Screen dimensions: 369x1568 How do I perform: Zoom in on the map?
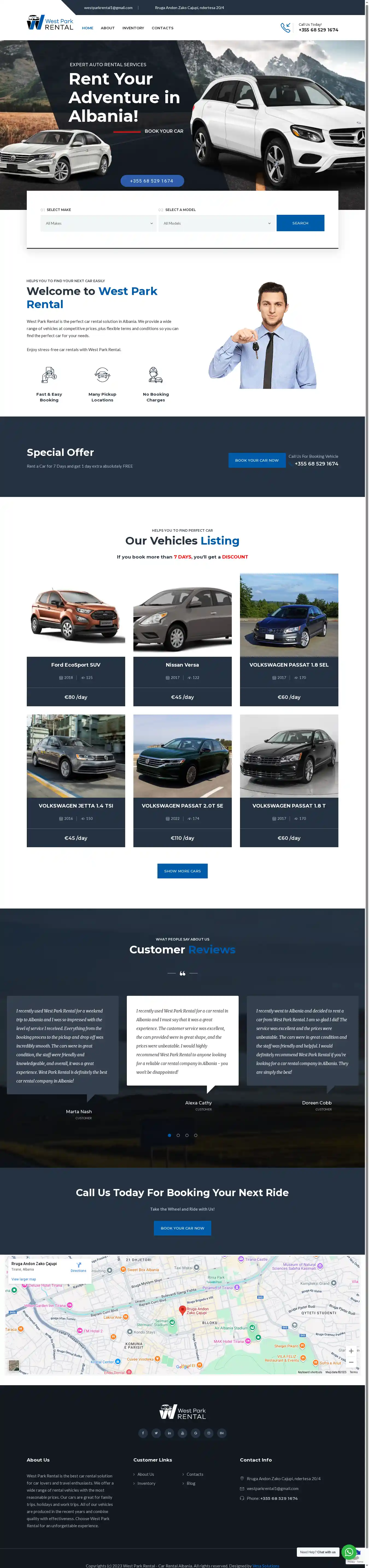point(351,1351)
